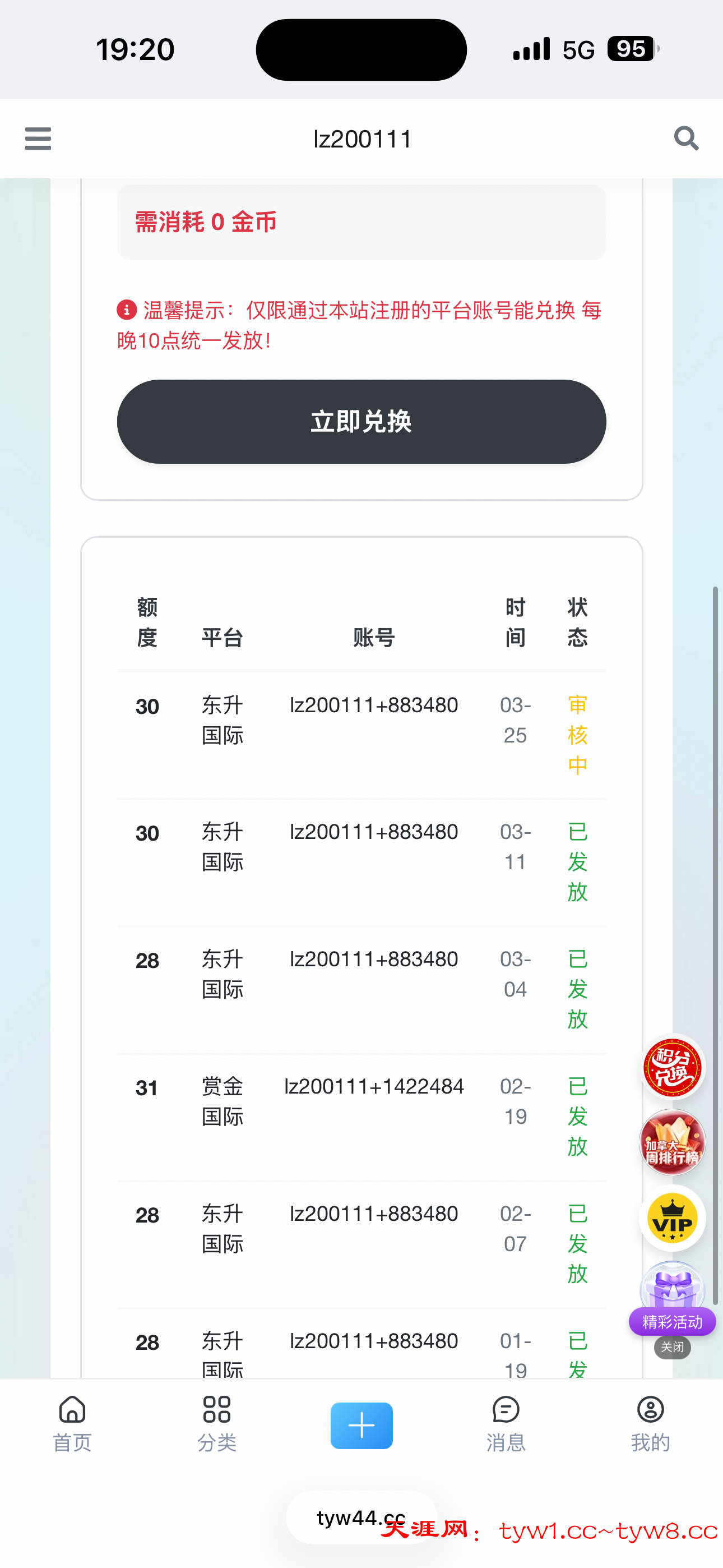The image size is (723, 1568).
Task: Tap the 立即兑换 button
Action: [x=361, y=422]
